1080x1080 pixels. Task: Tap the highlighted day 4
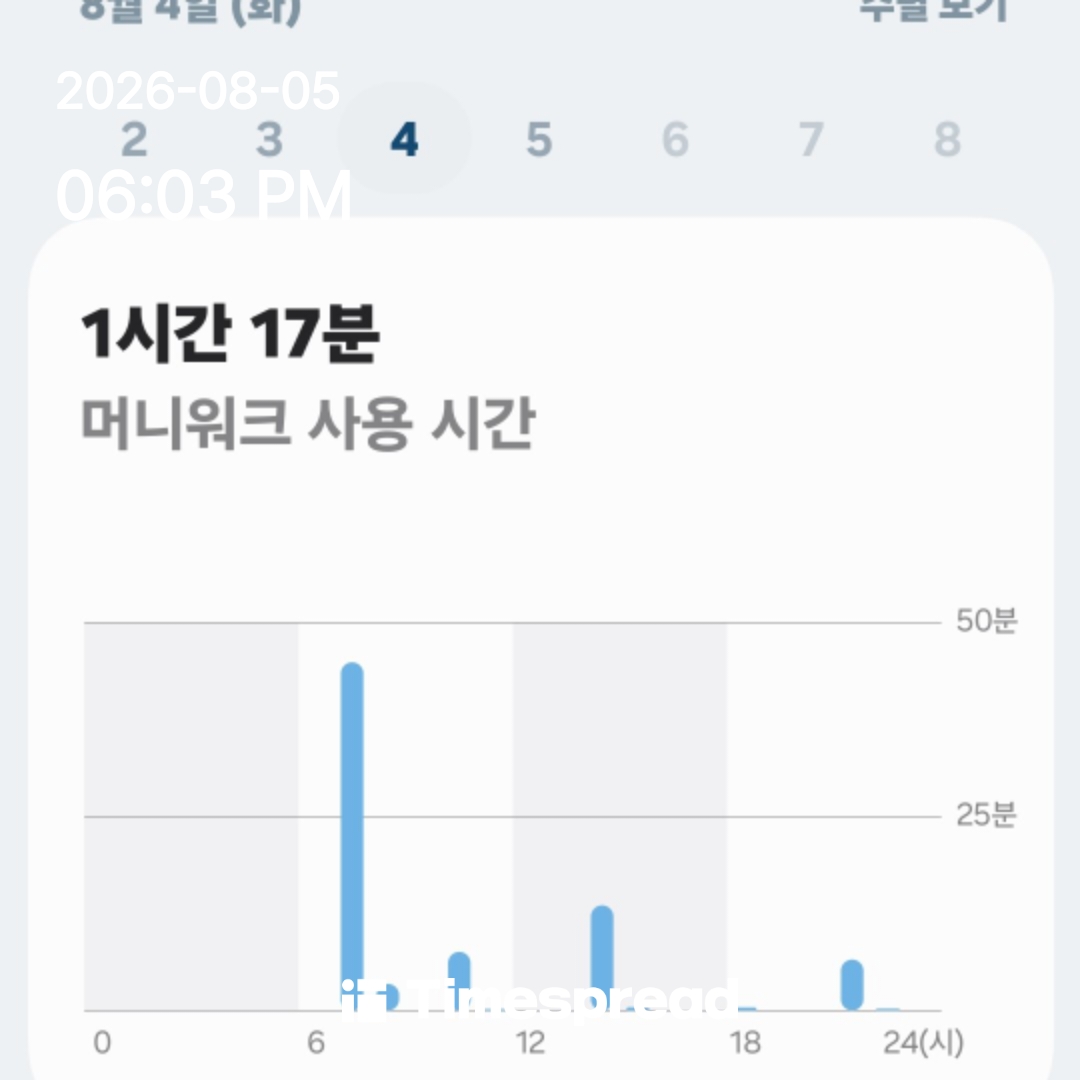pos(404,139)
